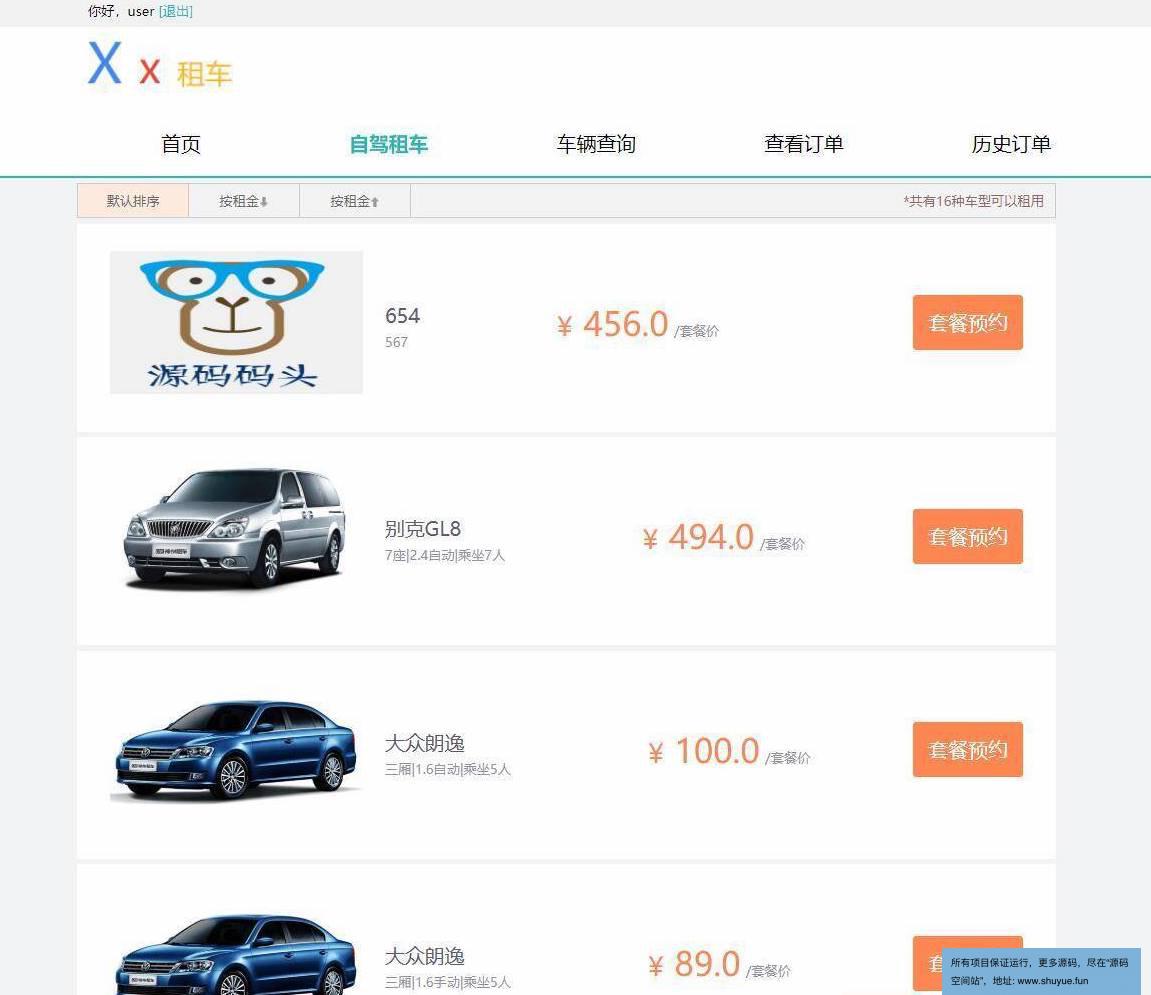Reserve the 100.0 大众朗逸 via 套餐预约
1151x995 pixels.
point(967,750)
